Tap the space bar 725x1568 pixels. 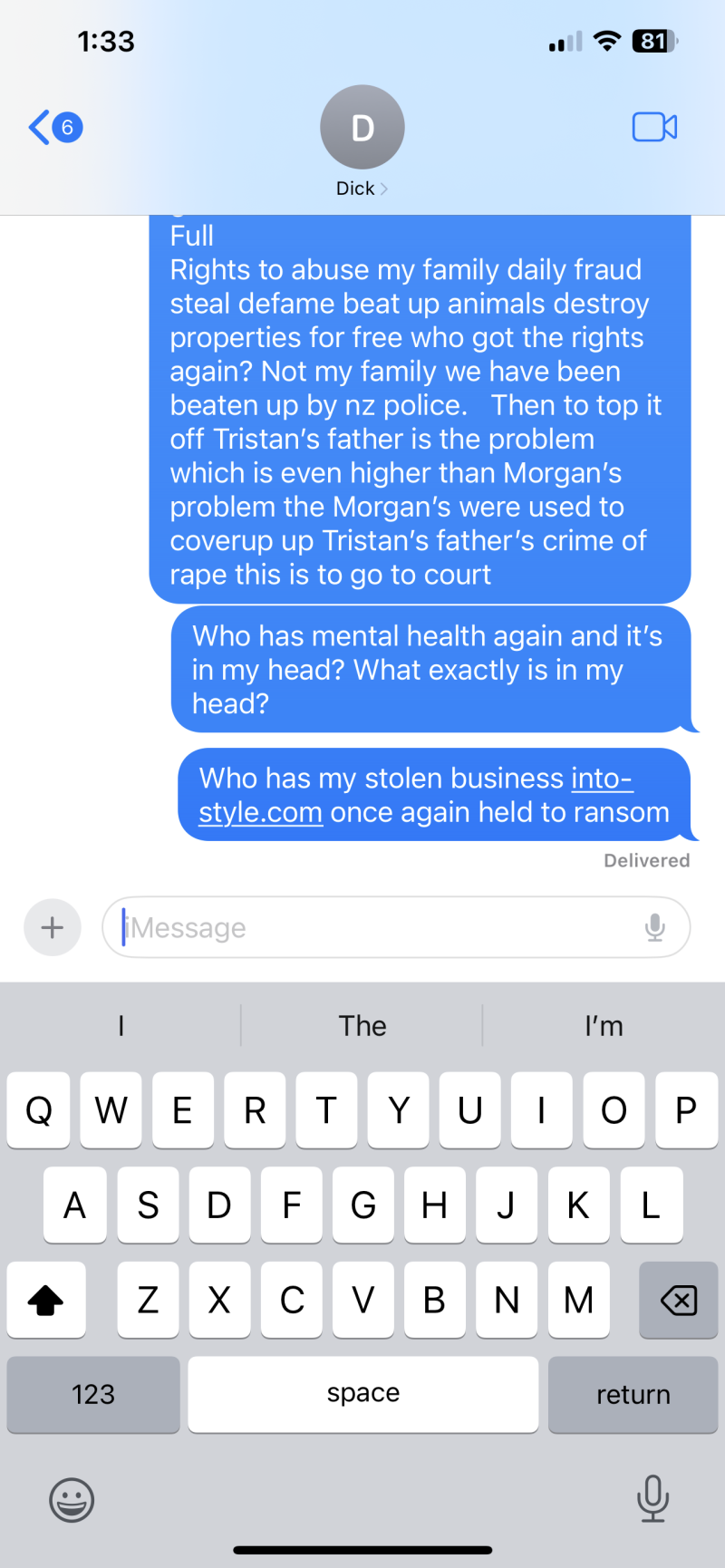point(362,1394)
